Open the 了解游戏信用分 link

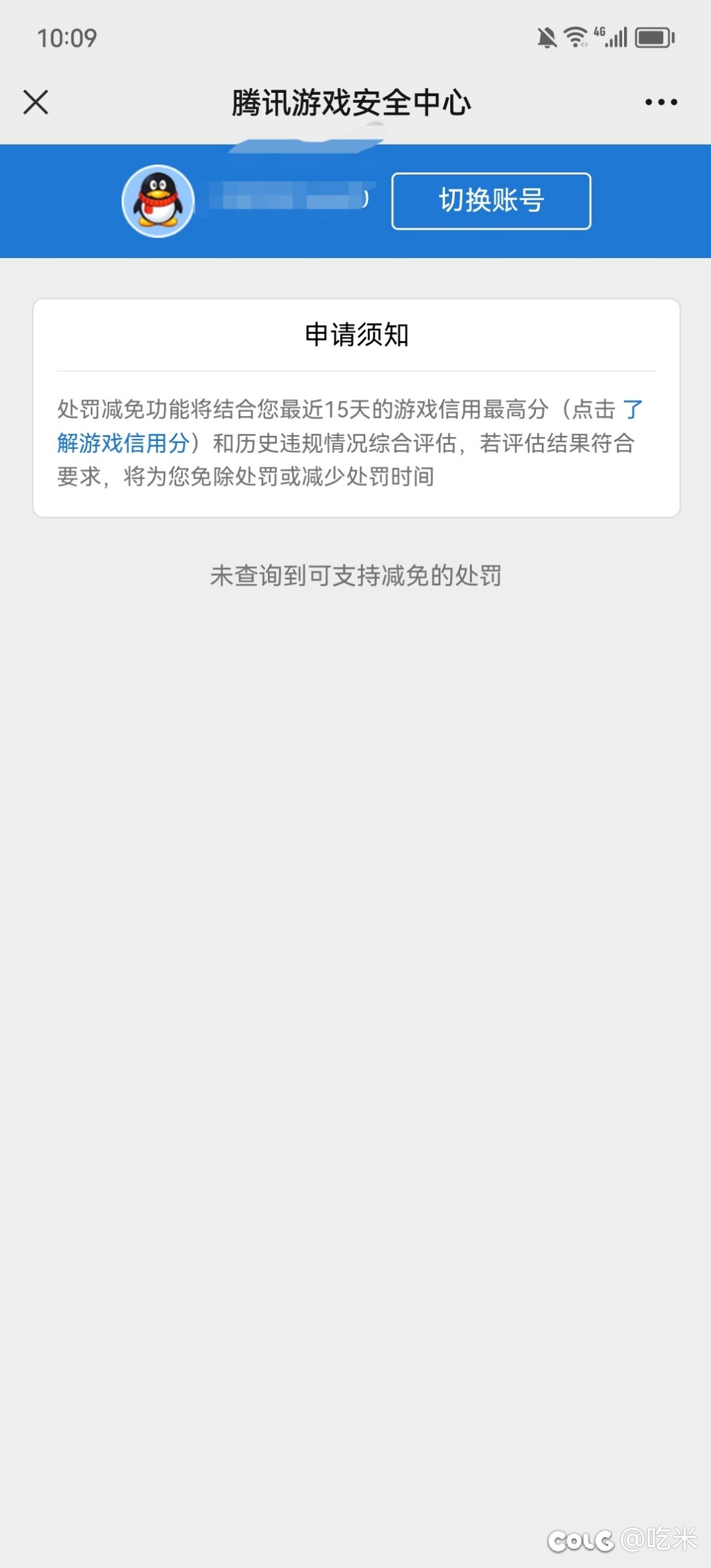point(123,443)
